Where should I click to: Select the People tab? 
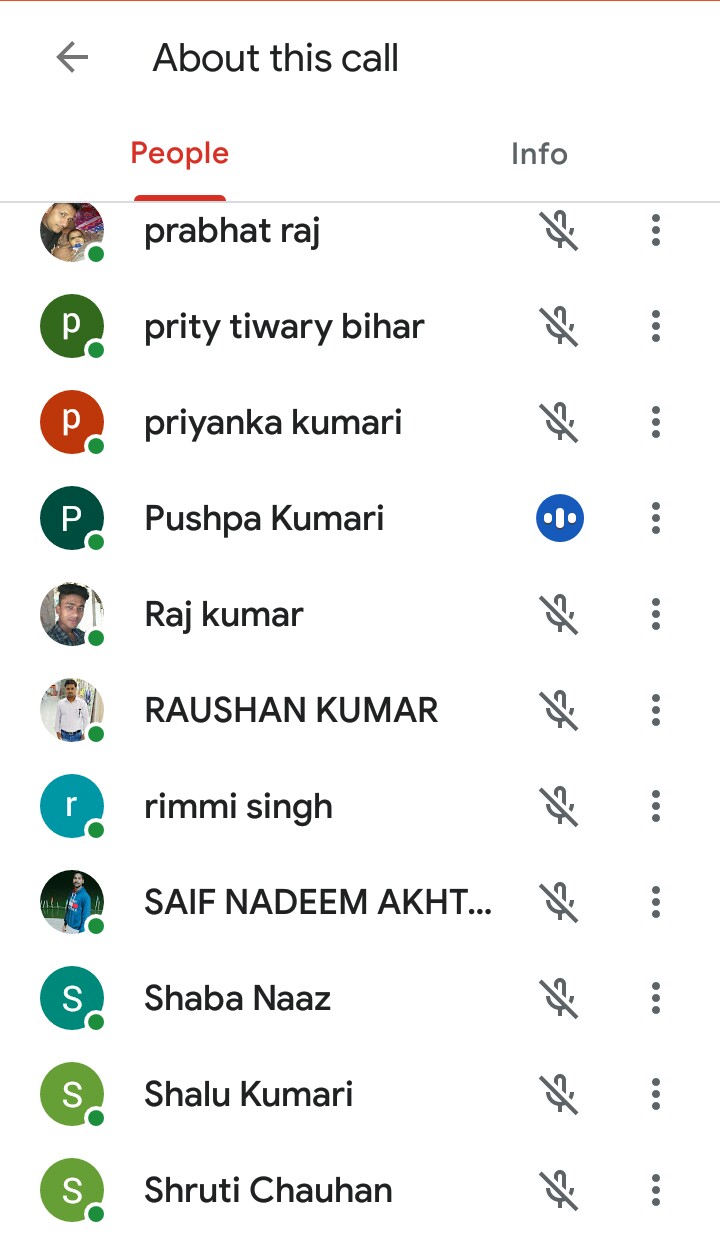(180, 154)
